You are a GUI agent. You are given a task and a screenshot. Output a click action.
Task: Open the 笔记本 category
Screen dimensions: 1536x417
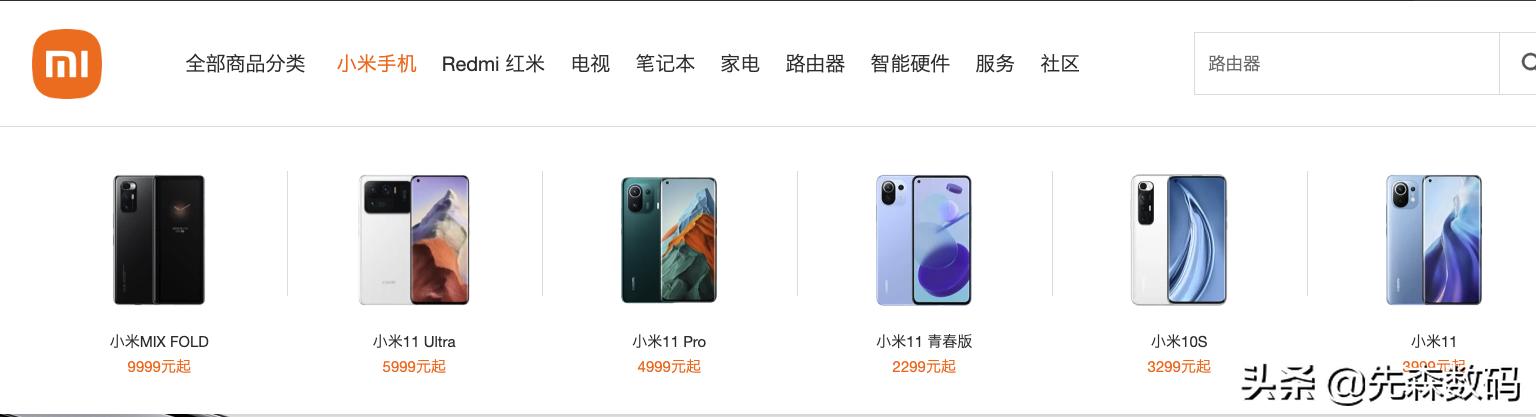[665, 64]
